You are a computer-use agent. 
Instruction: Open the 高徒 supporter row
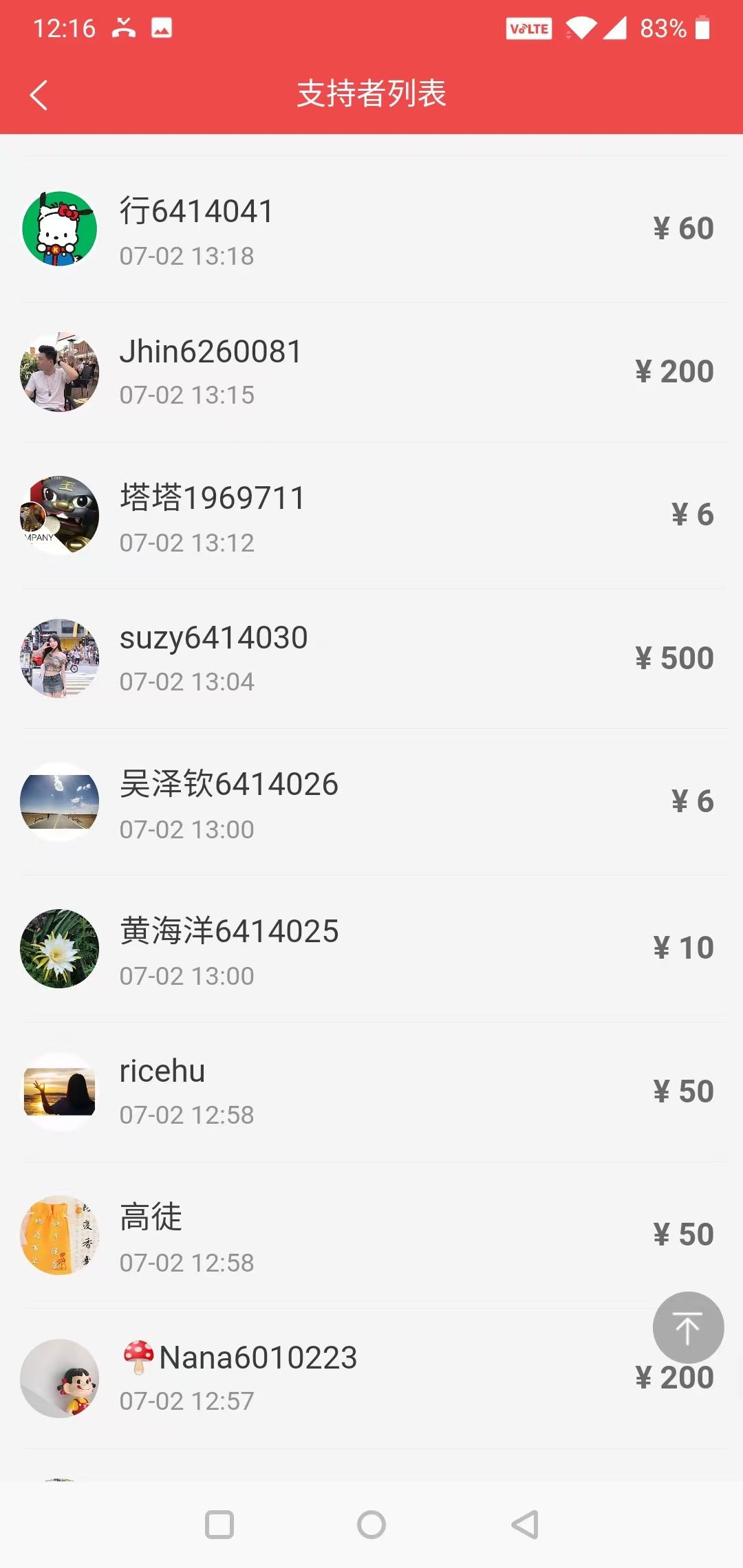point(371,1236)
